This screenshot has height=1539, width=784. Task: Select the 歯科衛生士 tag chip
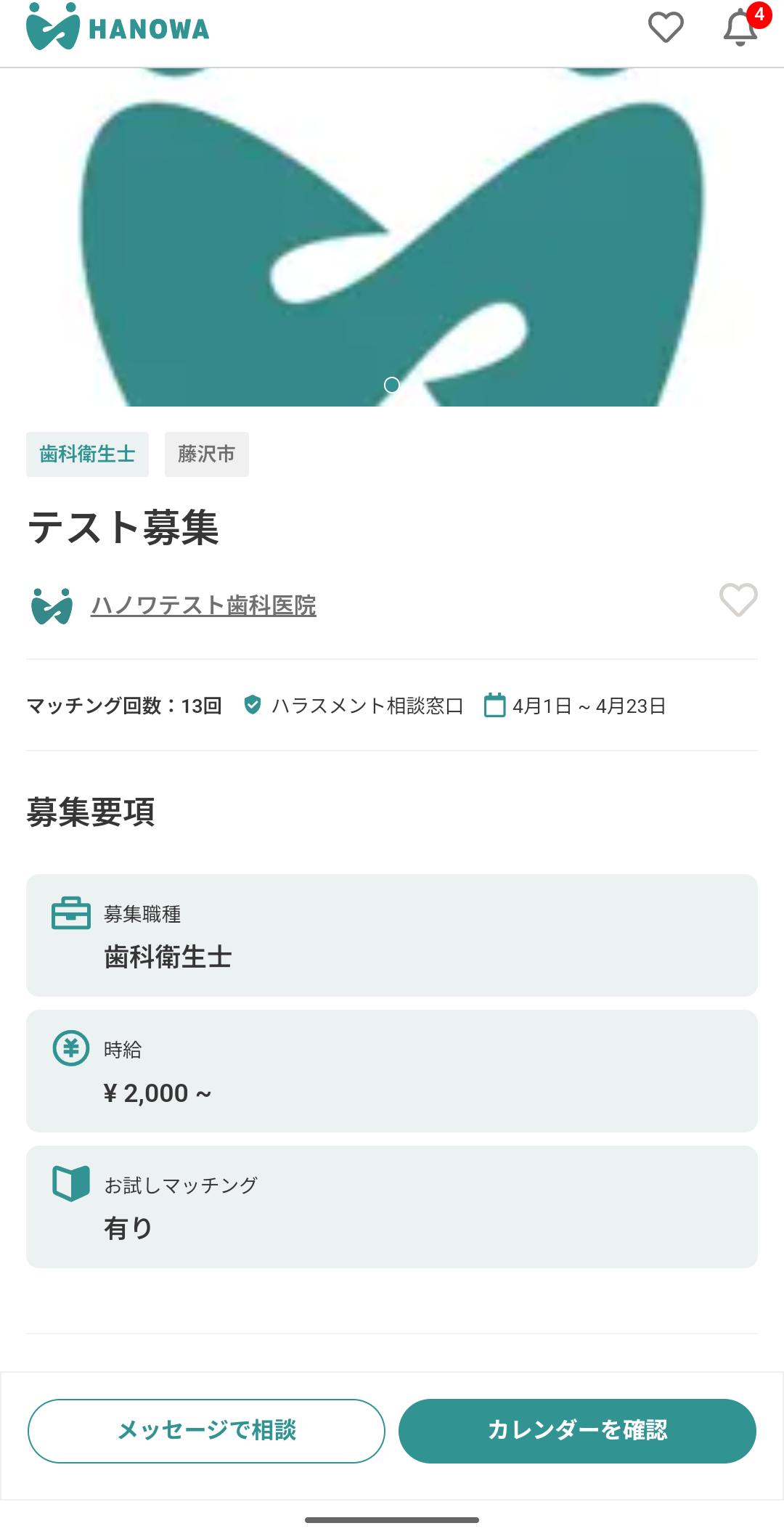click(87, 454)
